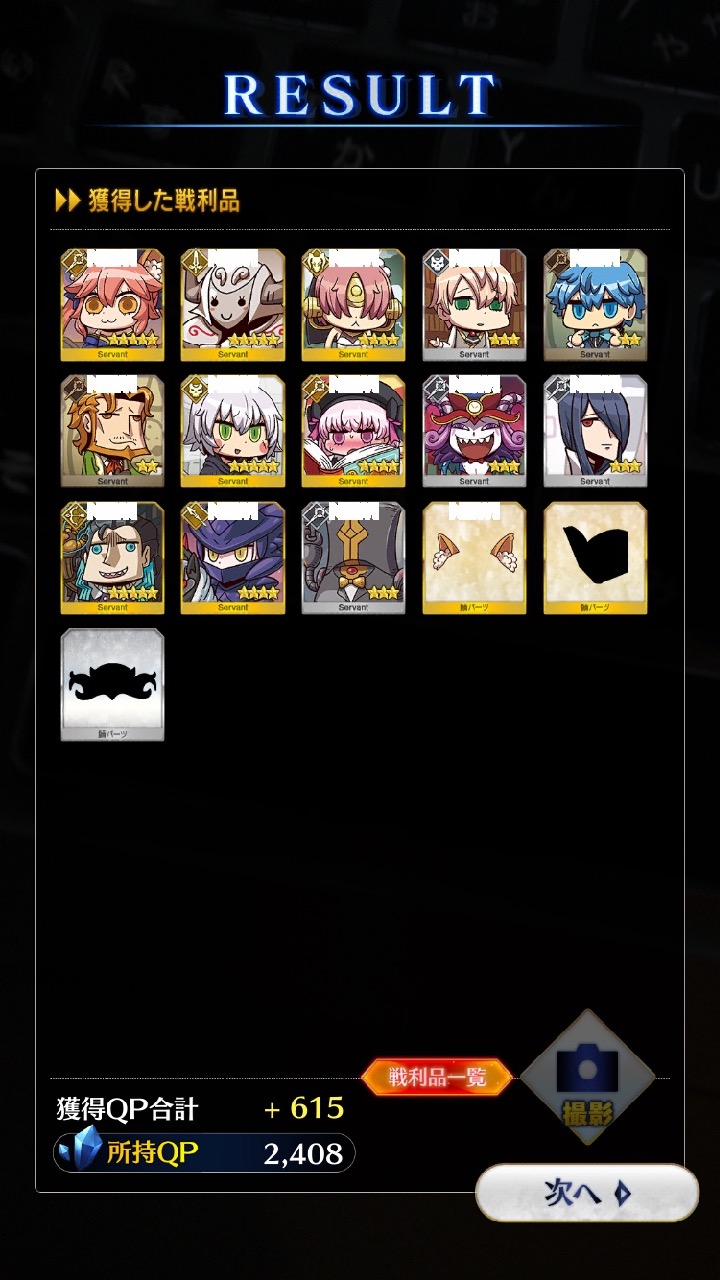This screenshot has width=720, height=1280.
Task: Open the purple-hat yellow-eyed servant card
Action: pyautogui.click(x=233, y=557)
